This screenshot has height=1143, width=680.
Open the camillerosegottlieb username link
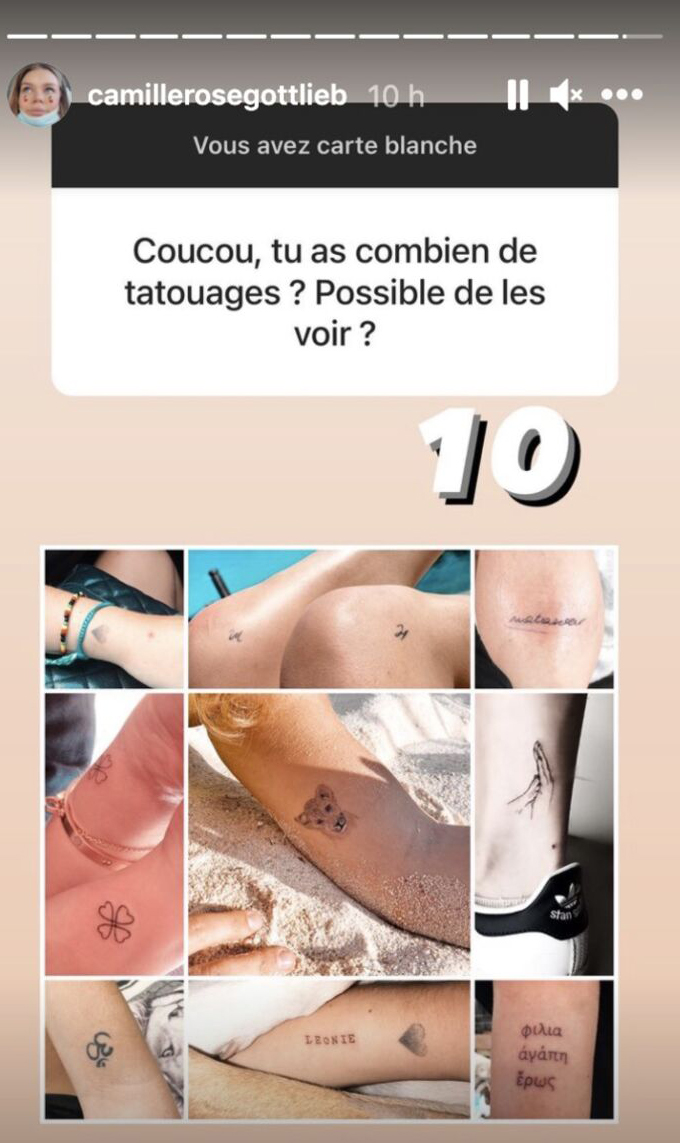pos(217,96)
